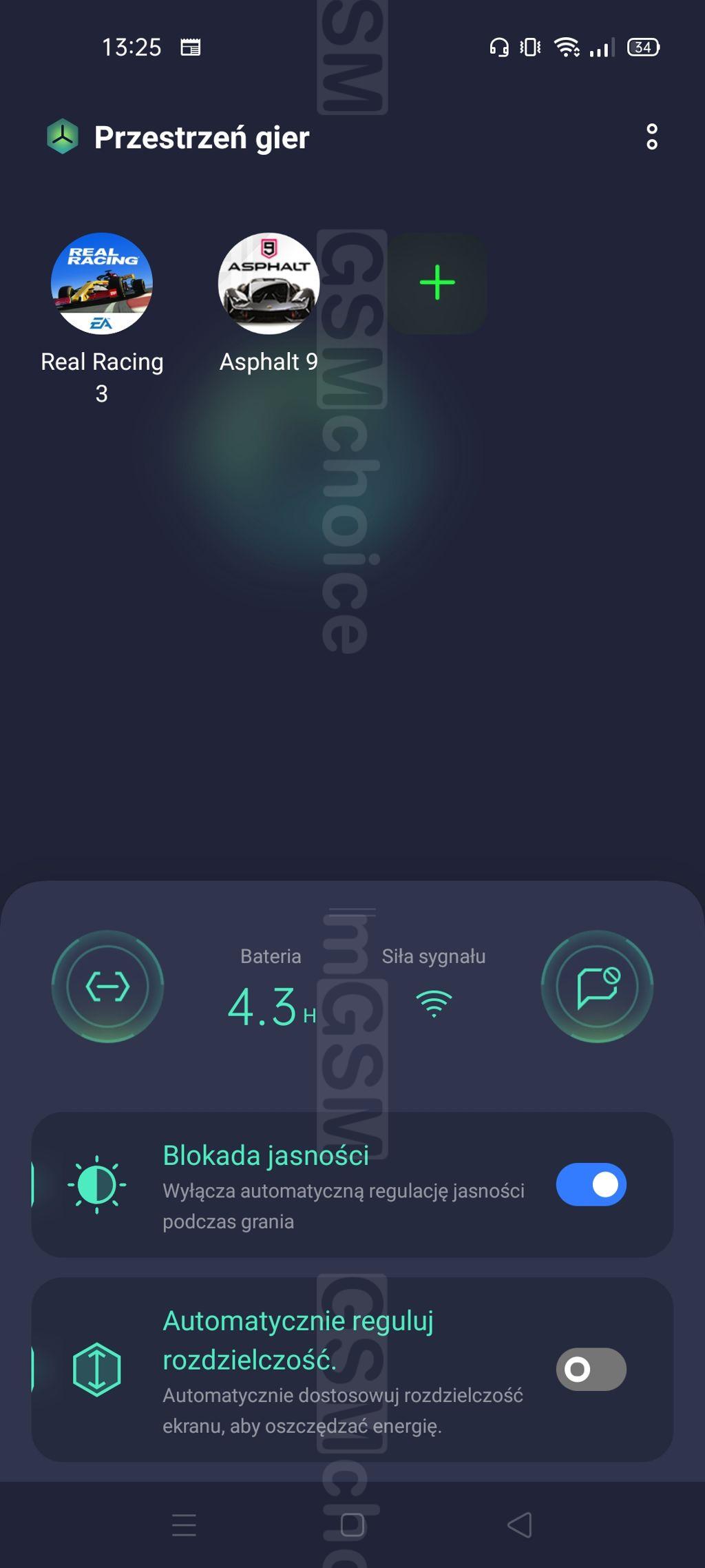Launch Real Racing 3
The height and width of the screenshot is (1568, 705).
(102, 284)
